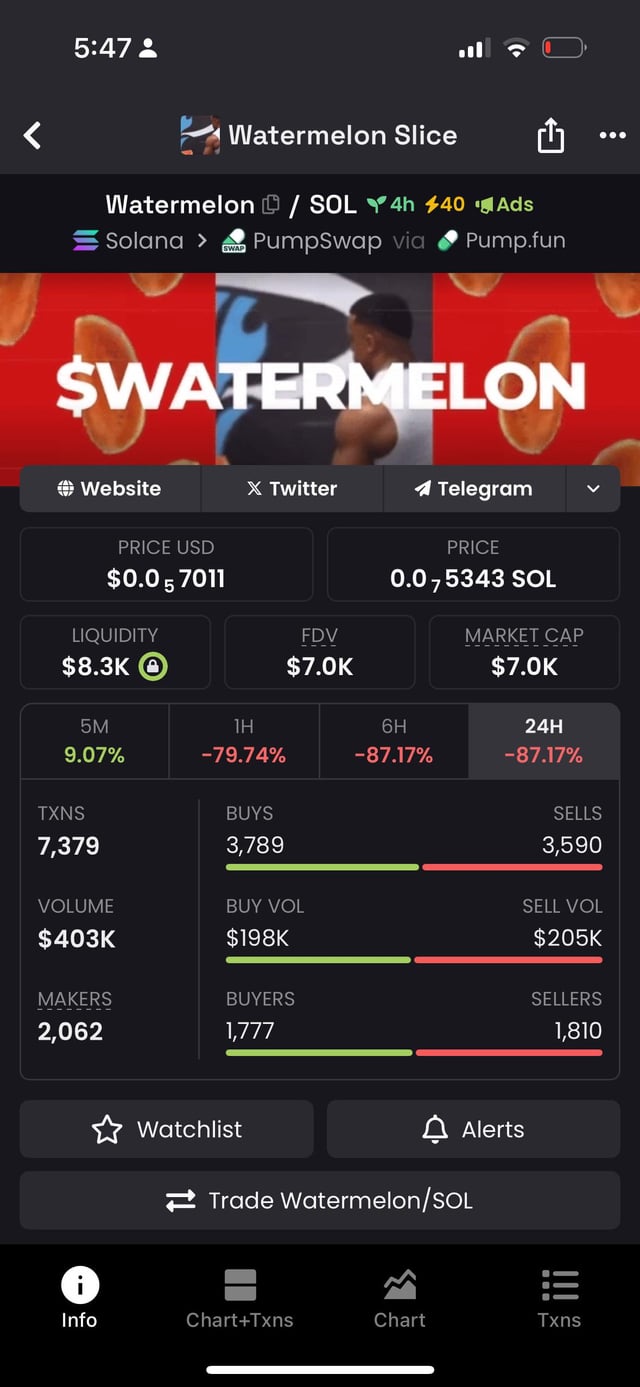
Task: Visit the token's Twitter page
Action: point(292,488)
